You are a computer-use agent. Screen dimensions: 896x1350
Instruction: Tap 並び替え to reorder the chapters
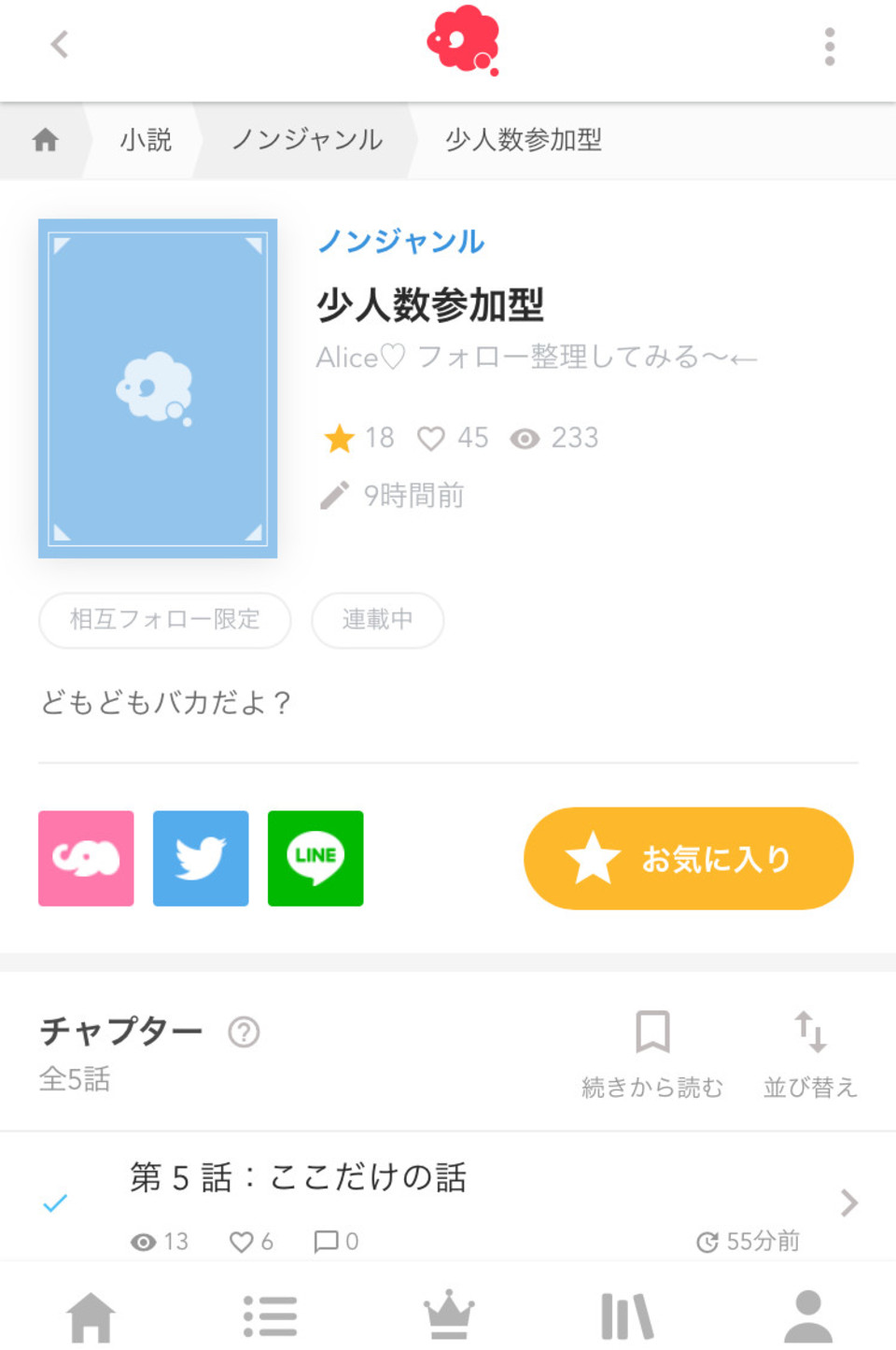click(809, 1054)
